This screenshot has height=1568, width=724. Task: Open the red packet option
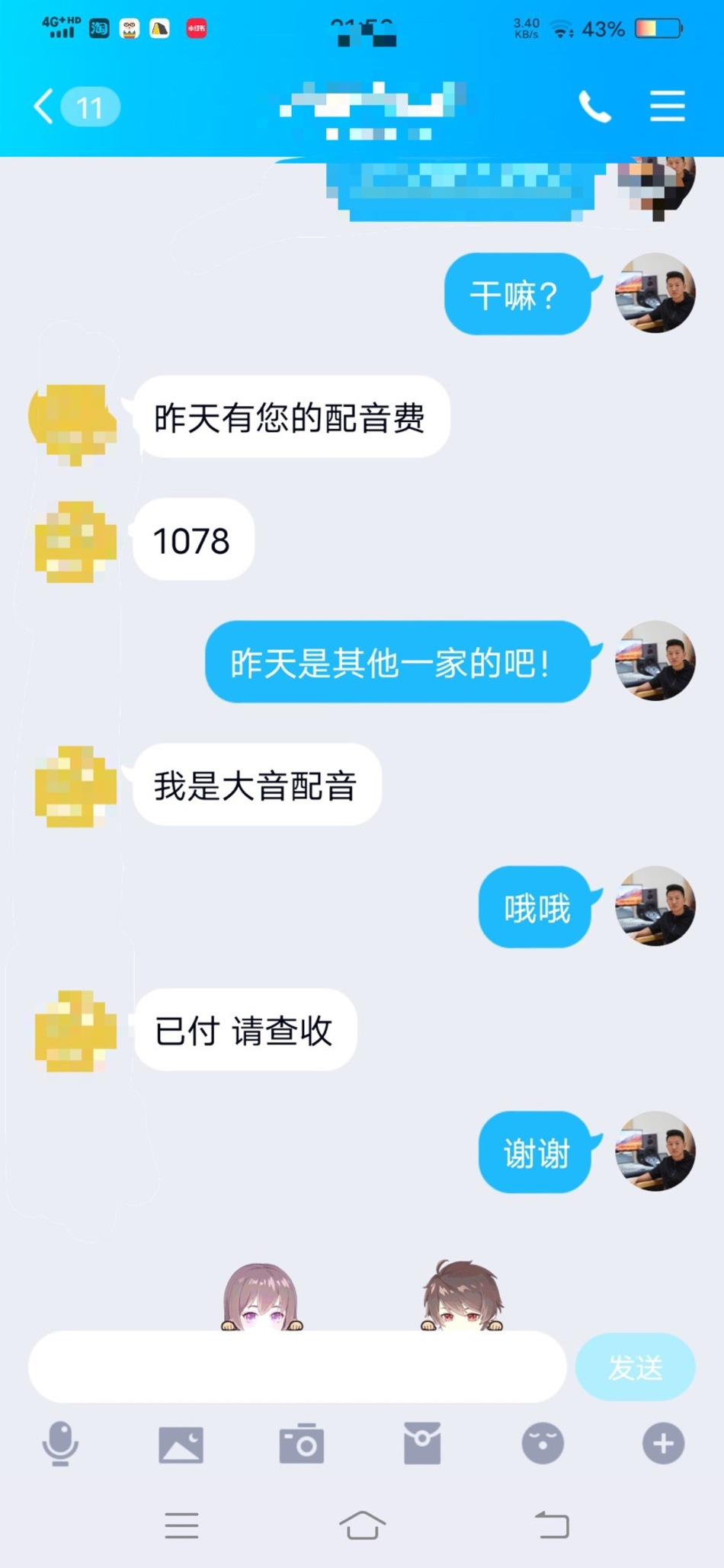click(422, 1443)
